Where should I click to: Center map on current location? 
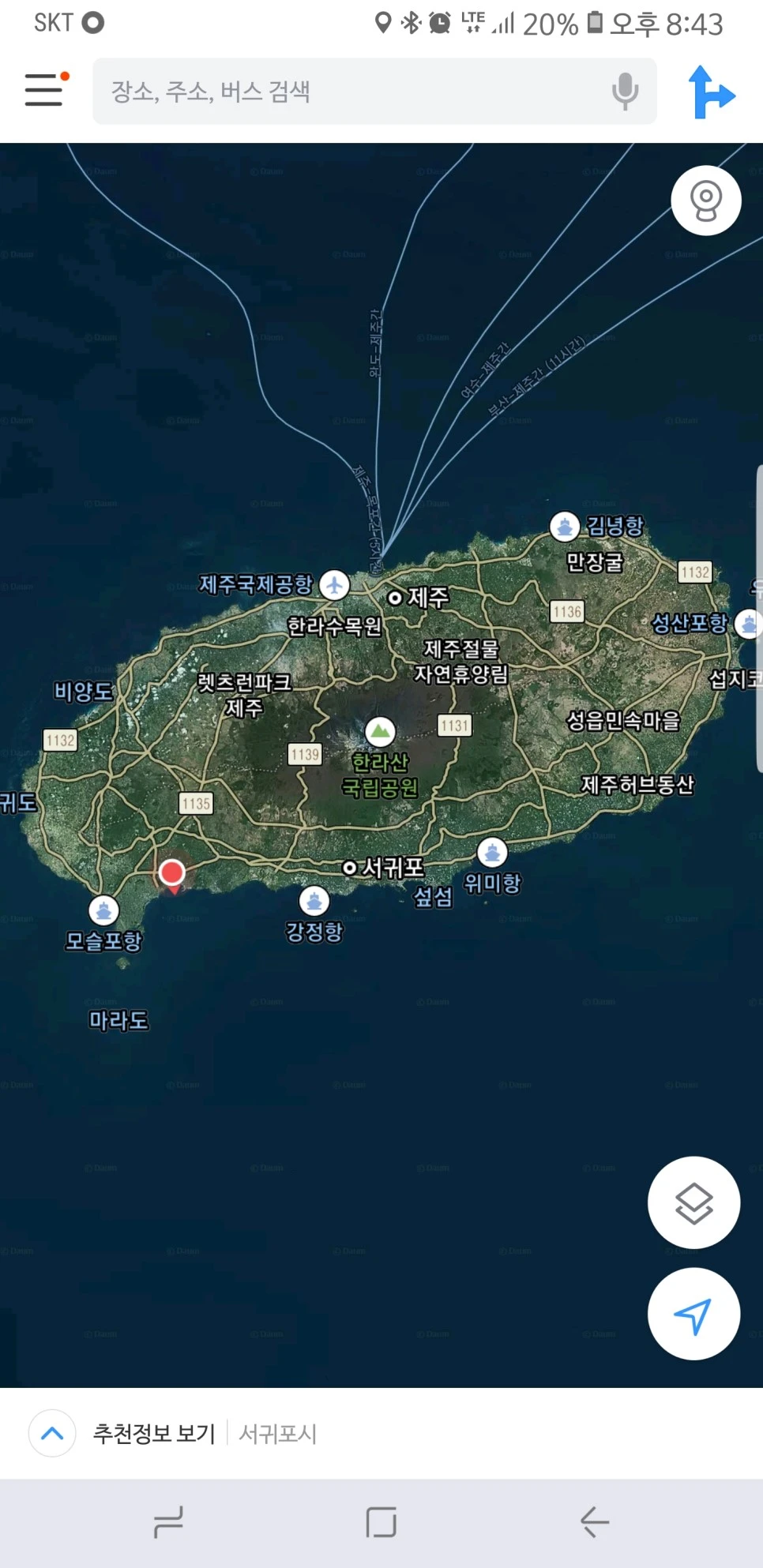(693, 1313)
